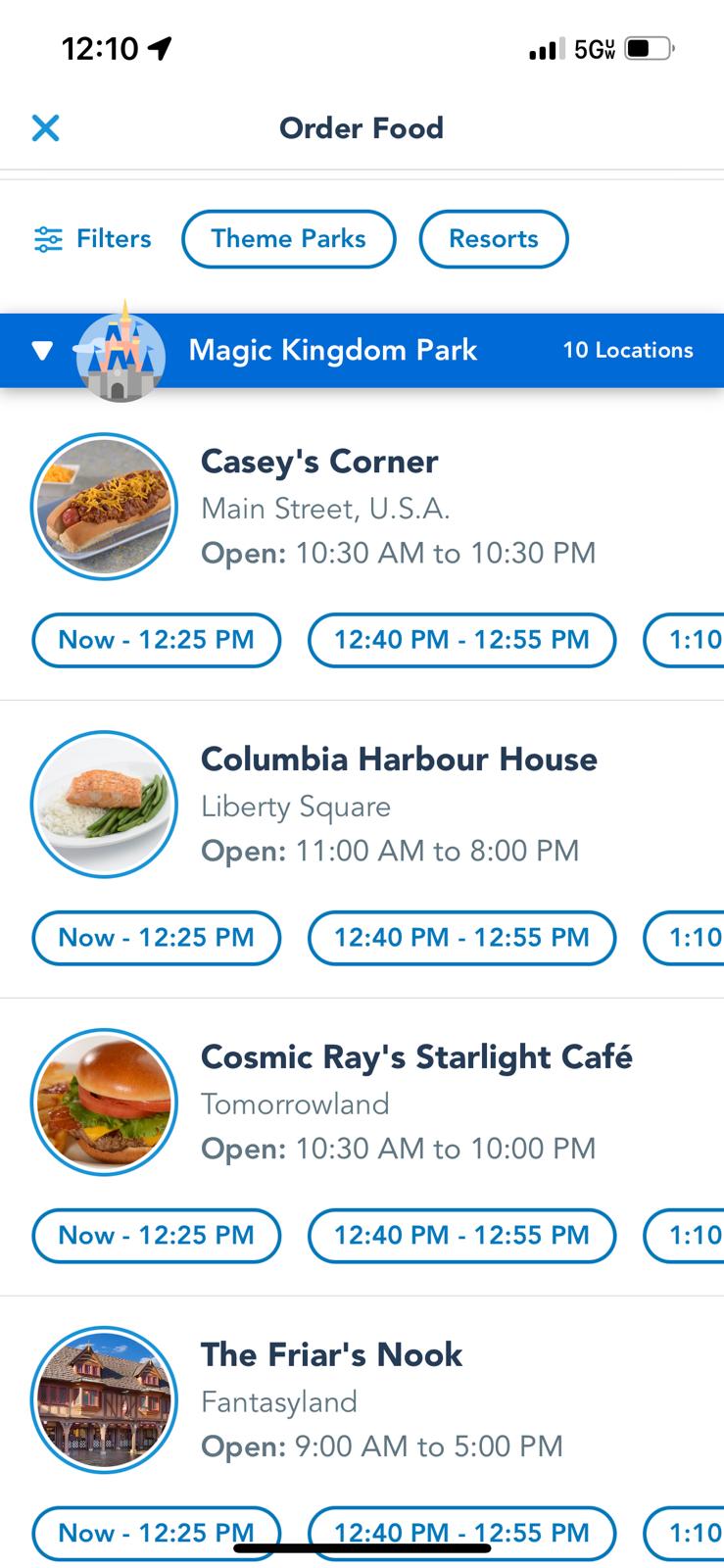Open Columbia Harbour House details
Screen dimensions: 724x1568
pyautogui.click(x=398, y=759)
